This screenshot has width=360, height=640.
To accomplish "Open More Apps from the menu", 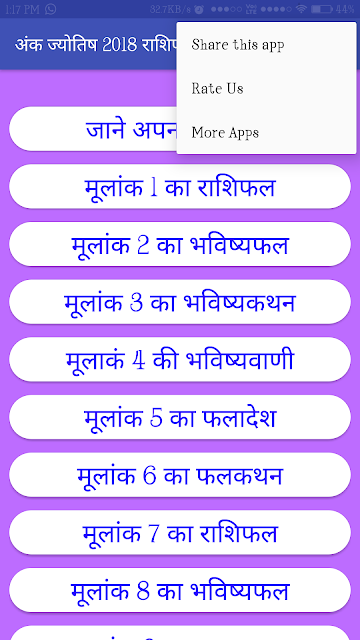I will tap(267, 132).
